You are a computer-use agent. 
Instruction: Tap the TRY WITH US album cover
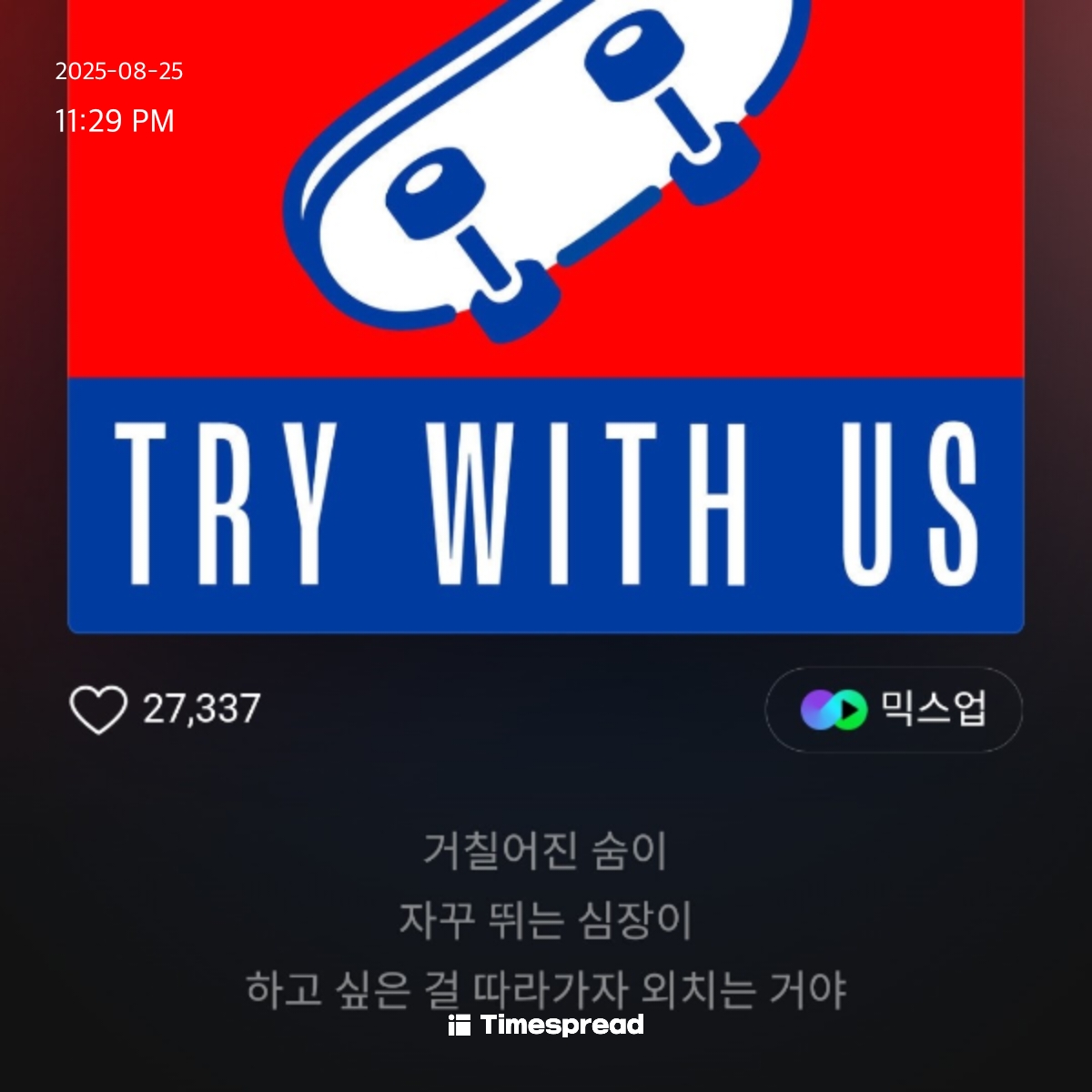coord(546,318)
